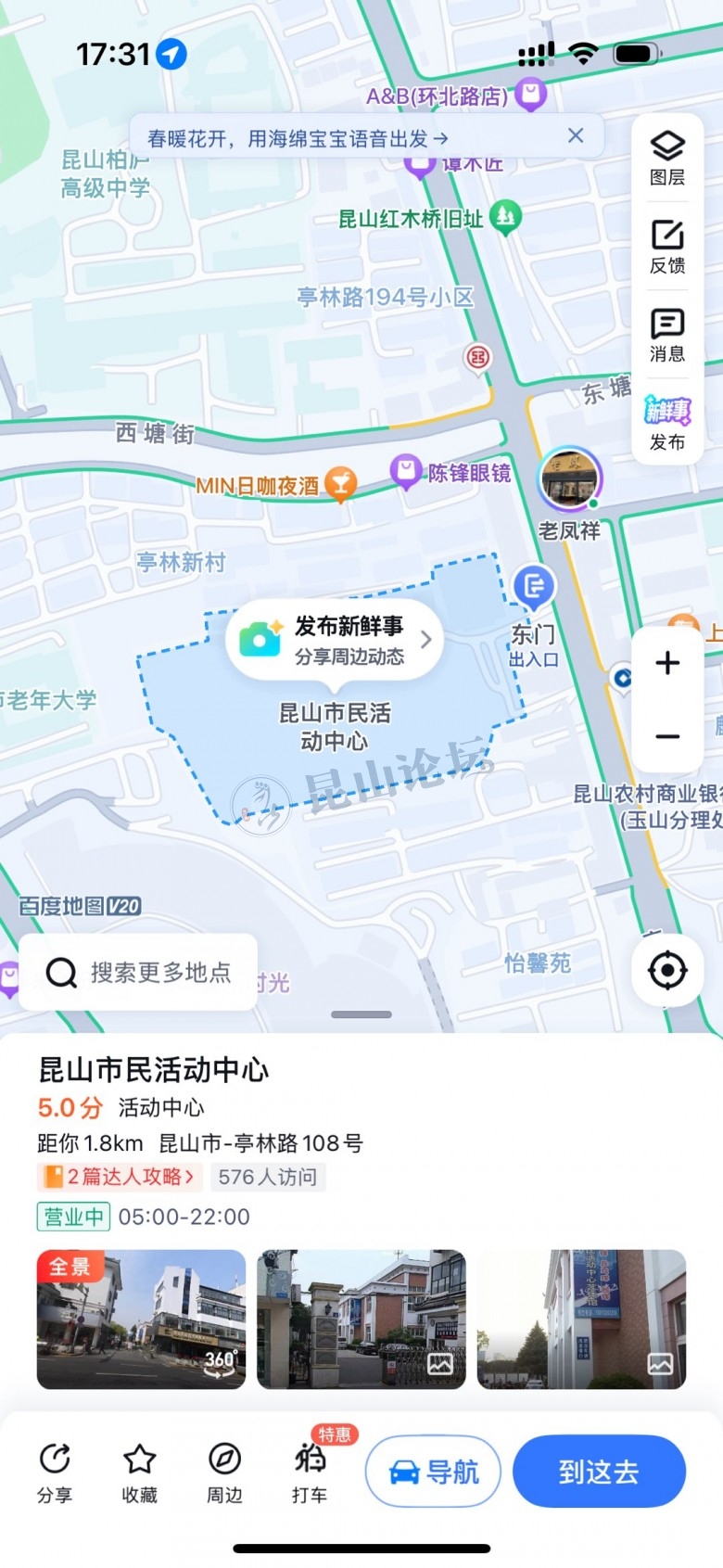Screen dimensions: 723x1568
Task: Recenter the map on my location
Action: [x=667, y=971]
